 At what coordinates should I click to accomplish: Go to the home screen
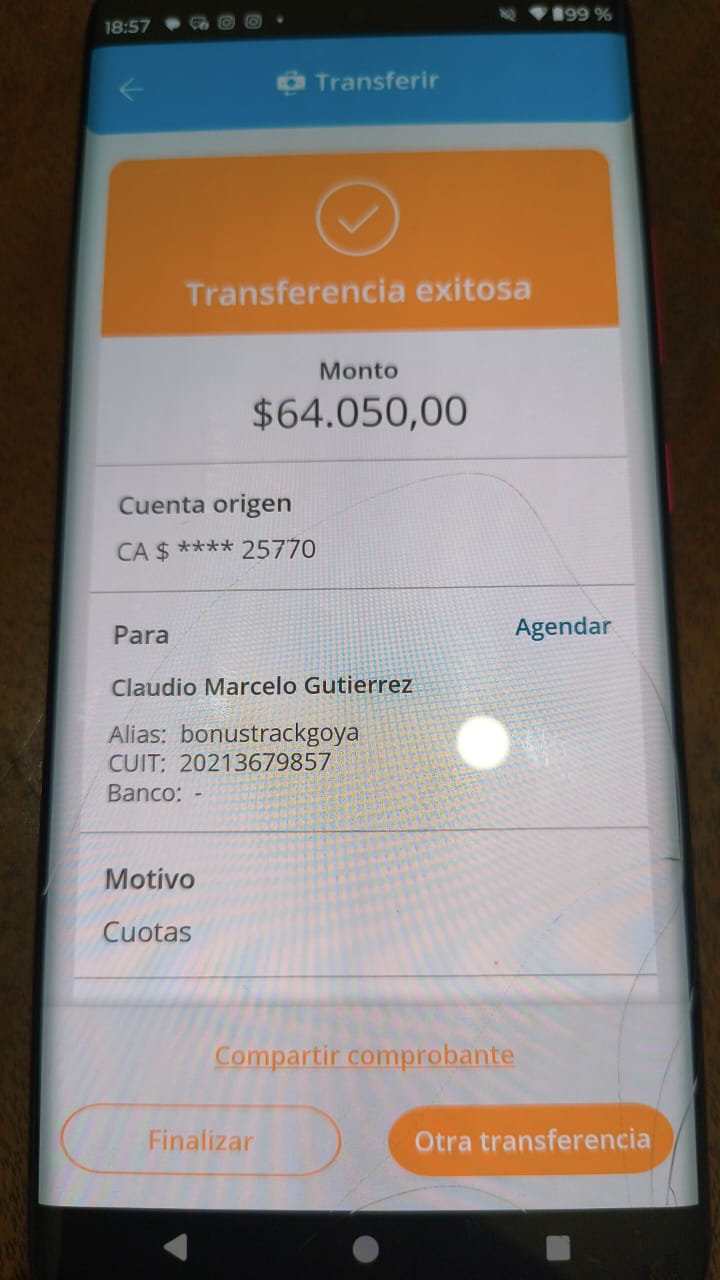[x=366, y=1248]
